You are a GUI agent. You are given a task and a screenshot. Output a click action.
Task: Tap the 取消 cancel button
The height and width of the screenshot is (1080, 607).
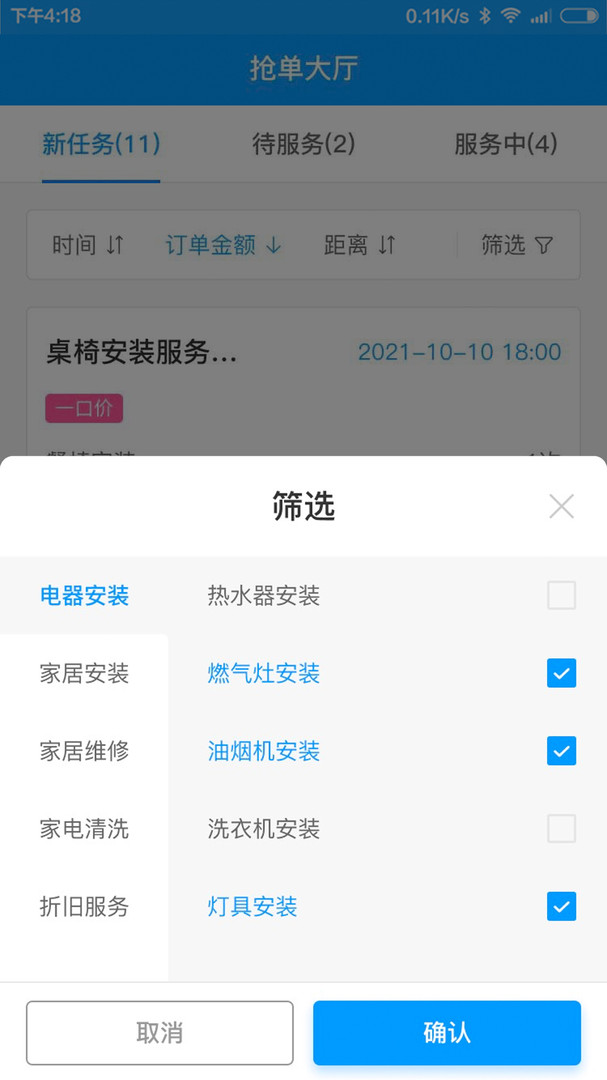point(160,1033)
